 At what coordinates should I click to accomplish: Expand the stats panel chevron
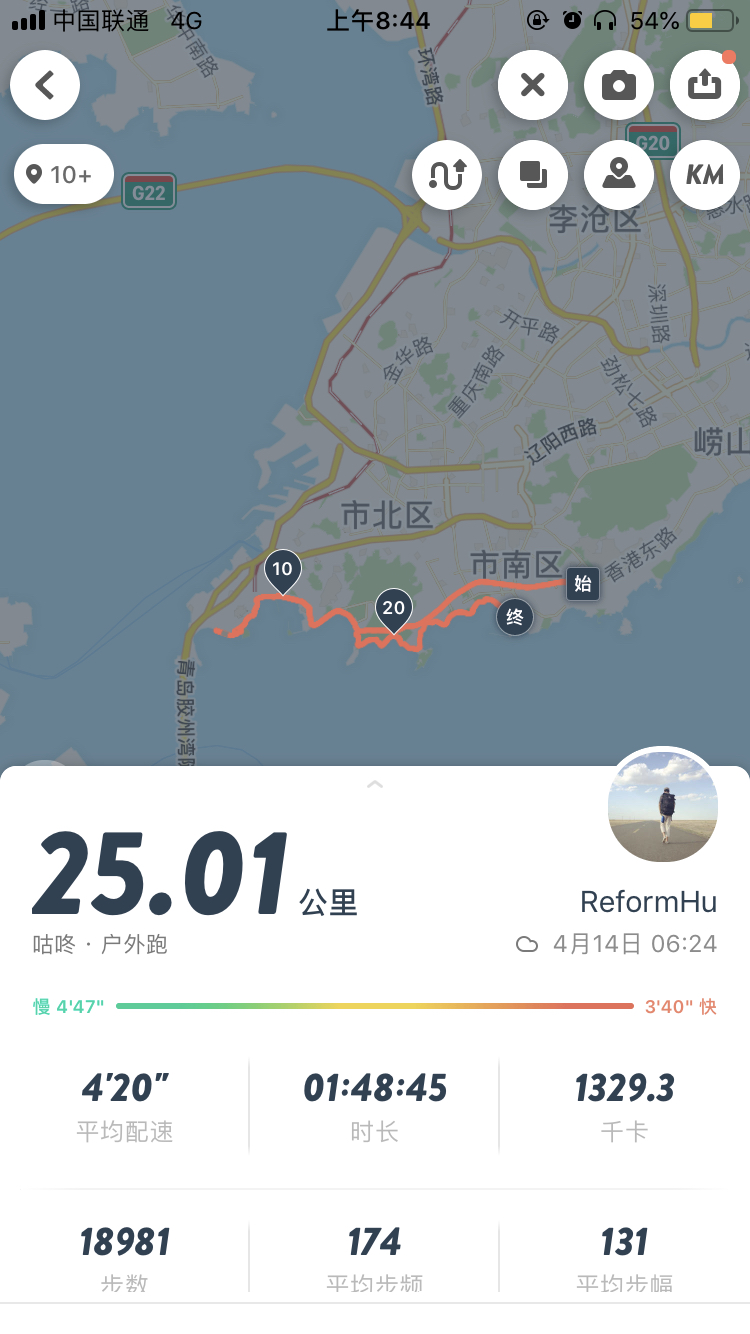[375, 785]
